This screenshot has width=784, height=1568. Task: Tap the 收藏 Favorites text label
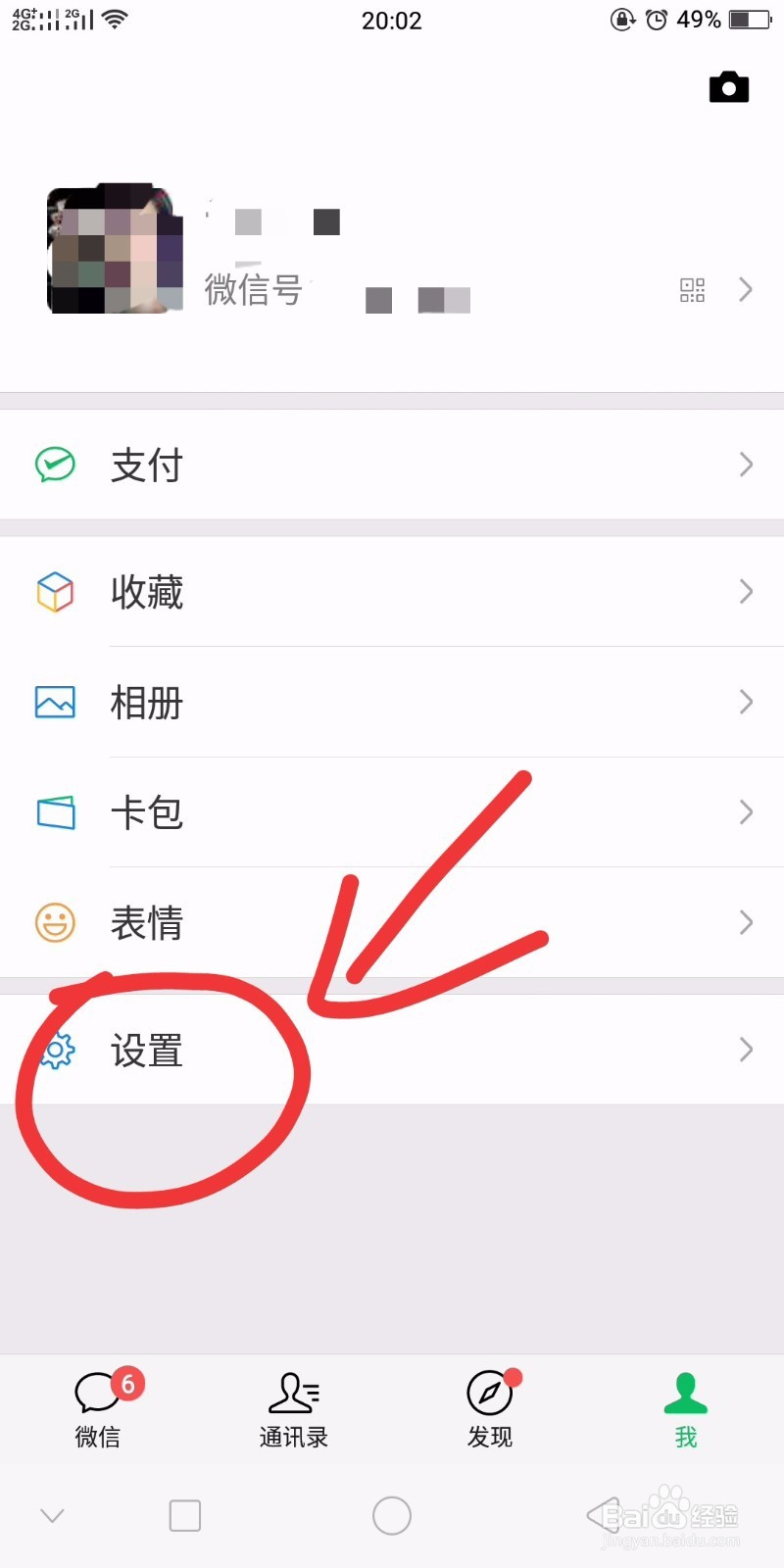(x=147, y=592)
